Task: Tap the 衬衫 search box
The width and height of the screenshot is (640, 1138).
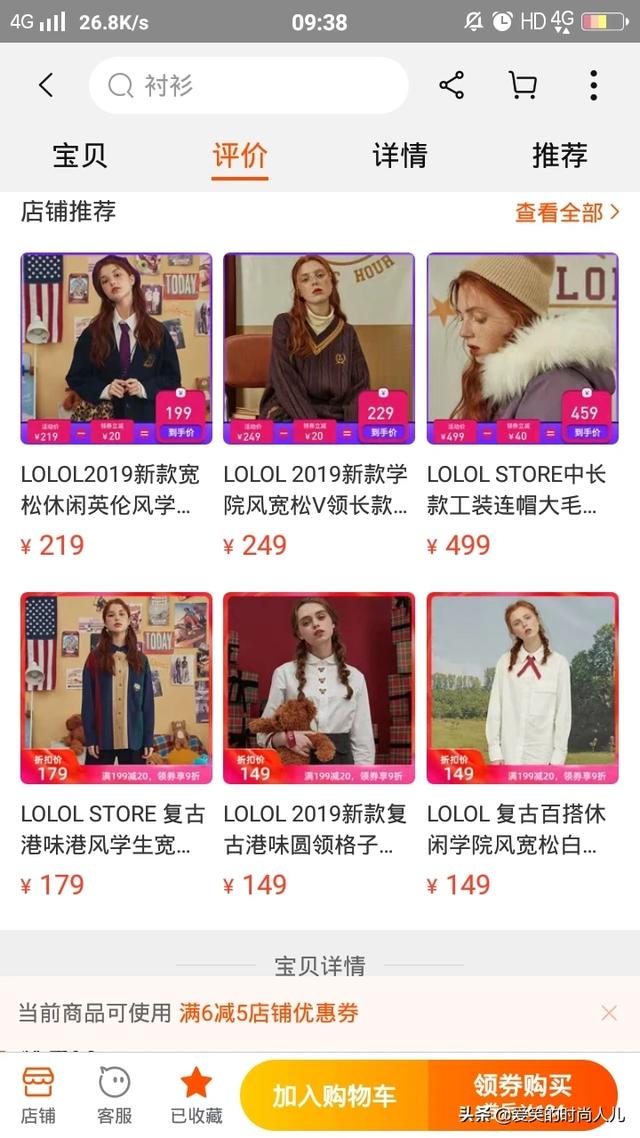Action: 248,85
